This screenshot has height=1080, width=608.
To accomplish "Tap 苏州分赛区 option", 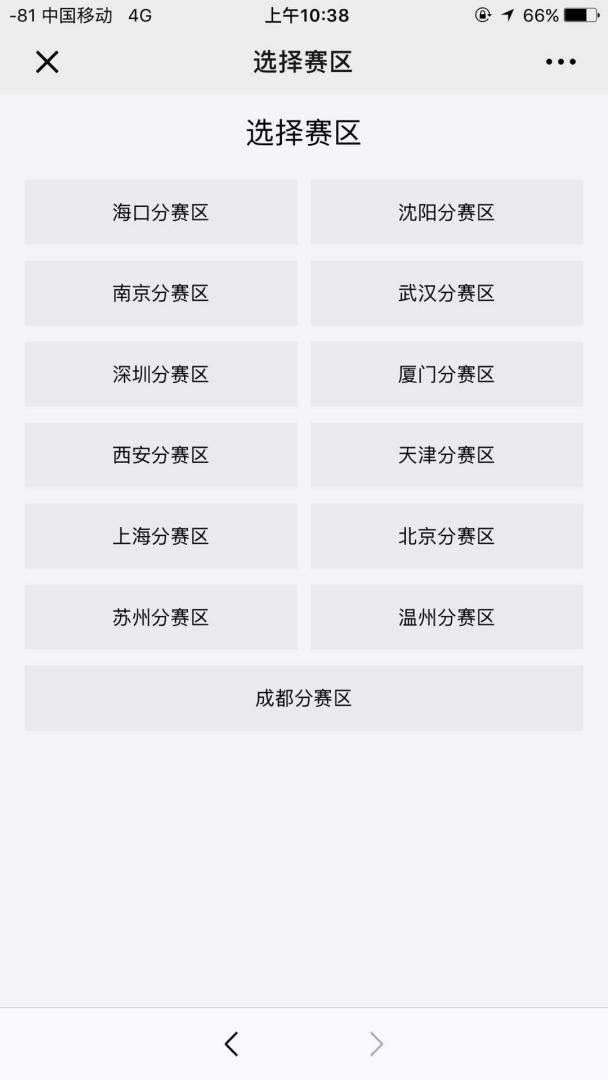I will pos(161,617).
